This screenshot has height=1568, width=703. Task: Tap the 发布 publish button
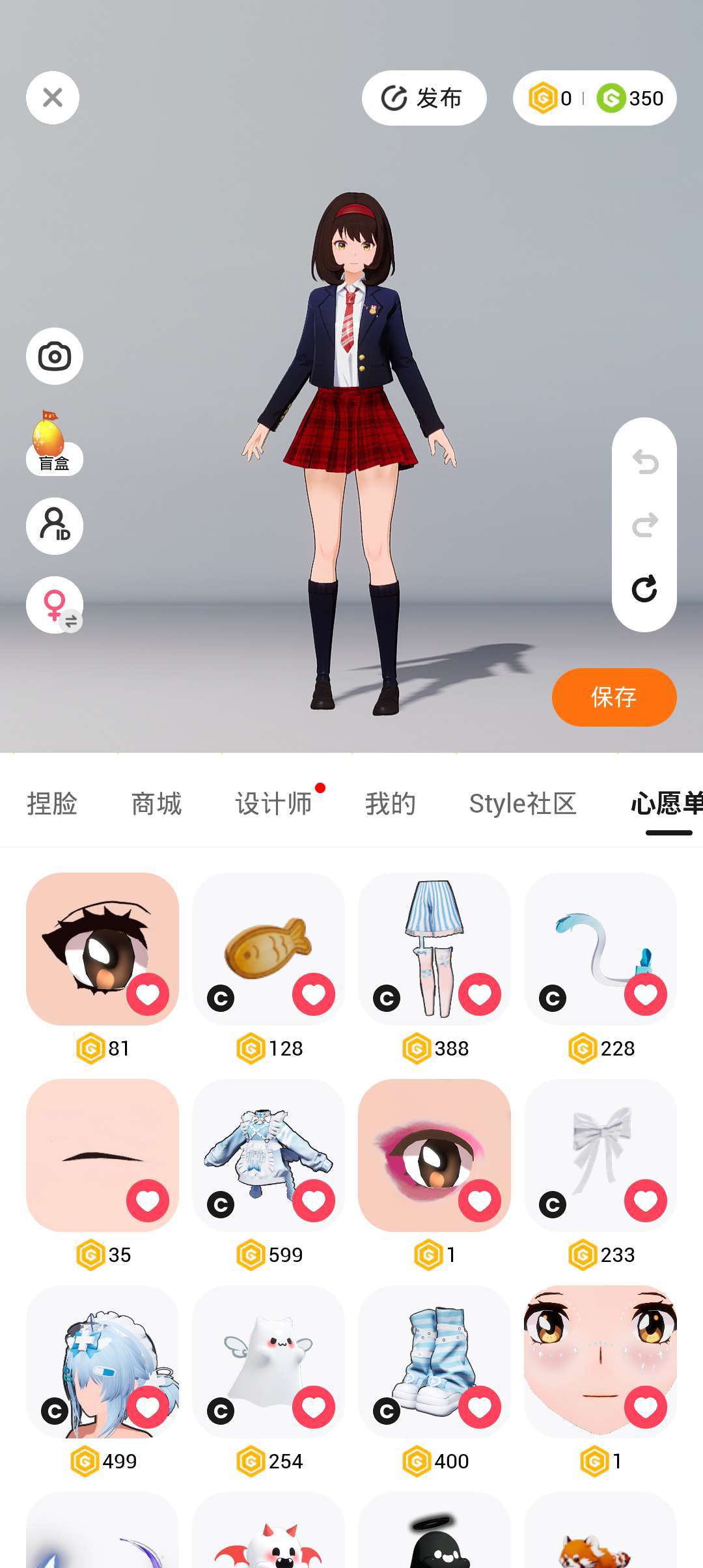click(424, 98)
